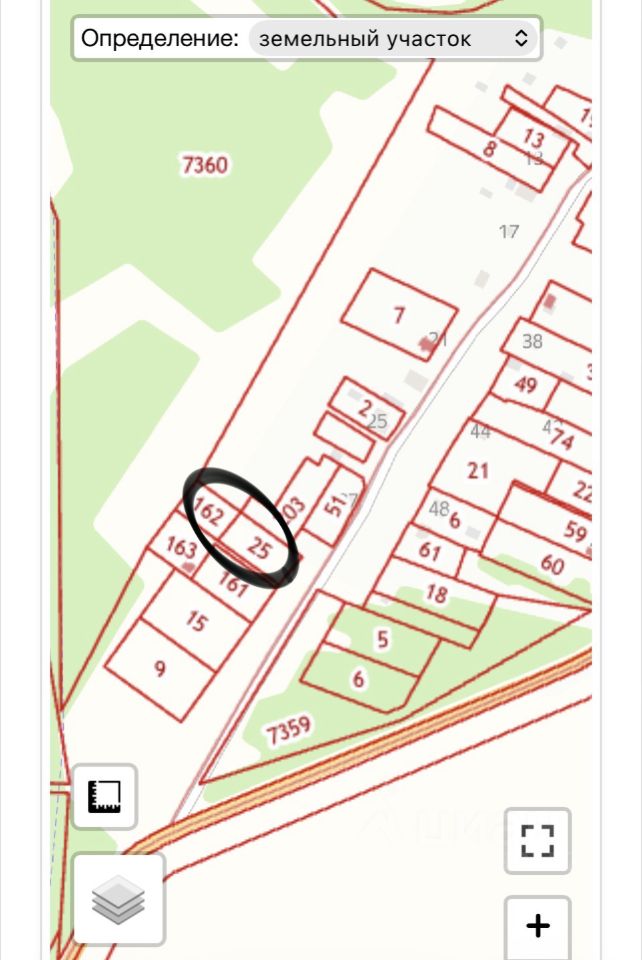Open the map layers selector
642x960 pixels.
(119, 899)
